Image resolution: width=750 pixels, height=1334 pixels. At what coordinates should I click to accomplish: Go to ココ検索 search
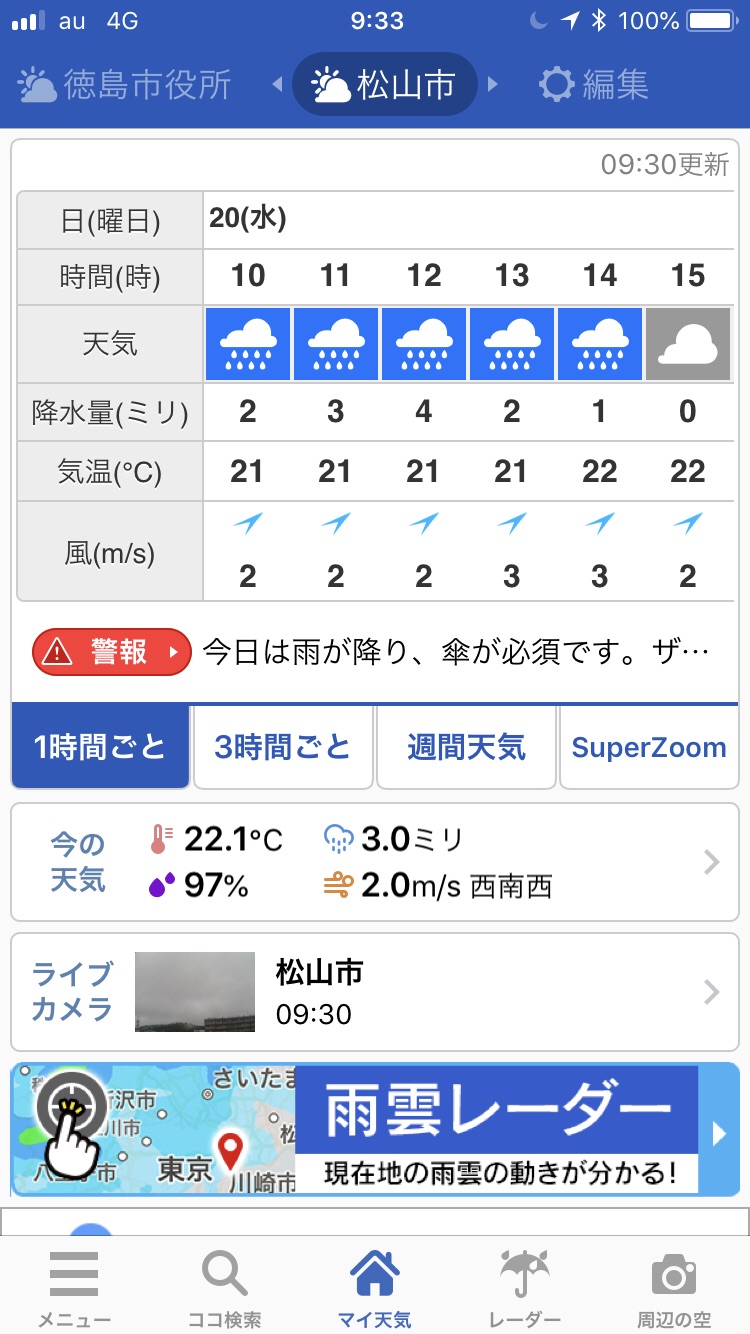click(x=224, y=1289)
